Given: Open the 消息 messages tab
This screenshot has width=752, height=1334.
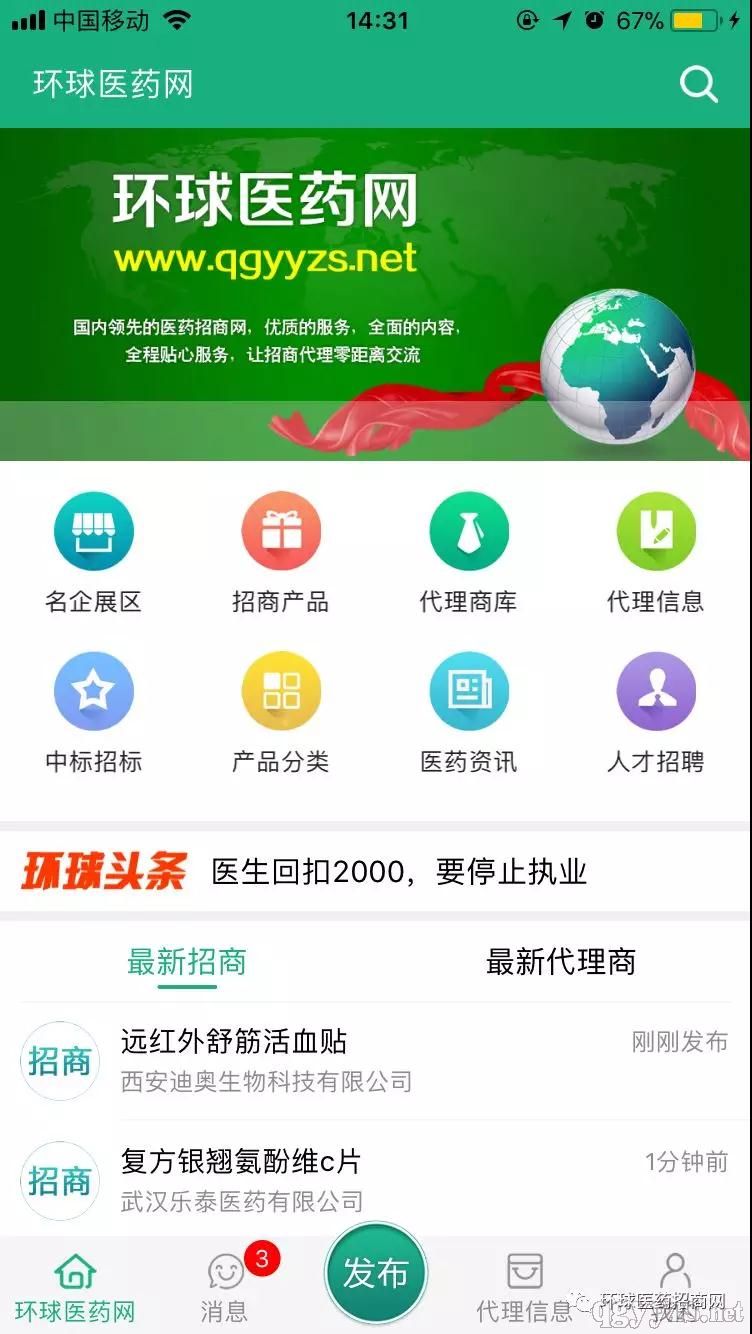Looking at the screenshot, I should point(225,1288).
